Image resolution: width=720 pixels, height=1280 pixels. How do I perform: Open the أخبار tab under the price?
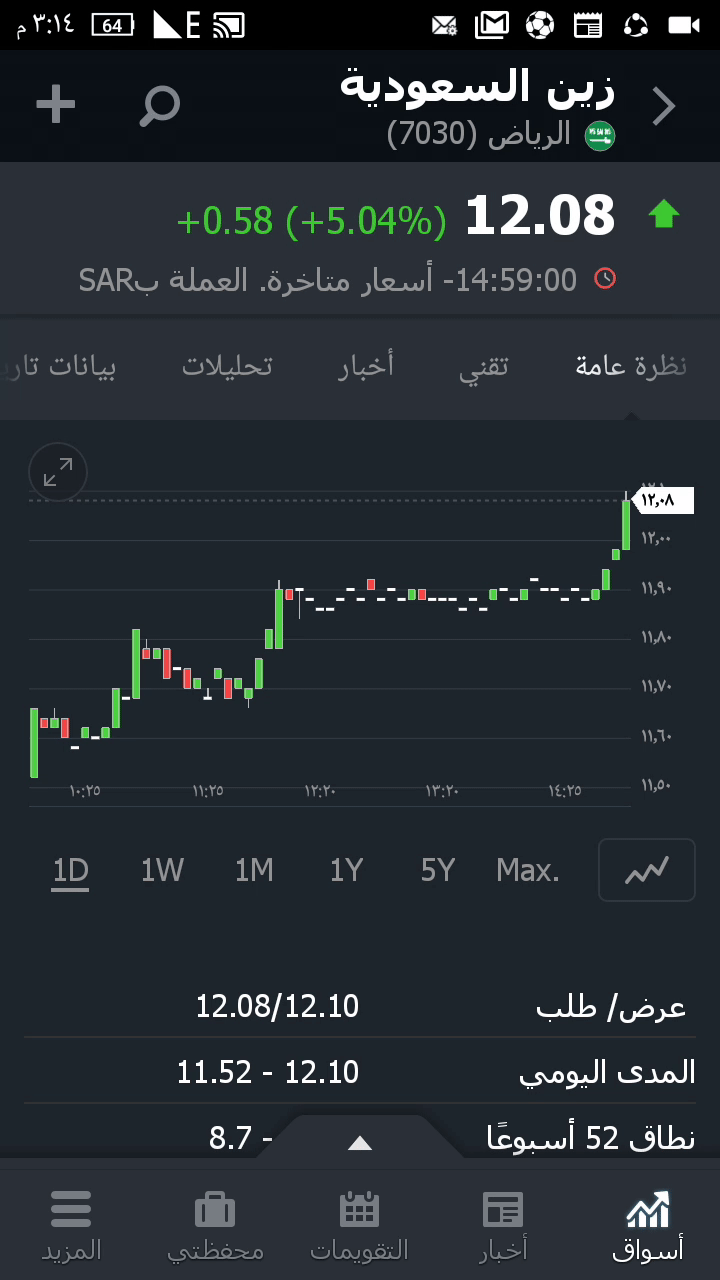(366, 366)
